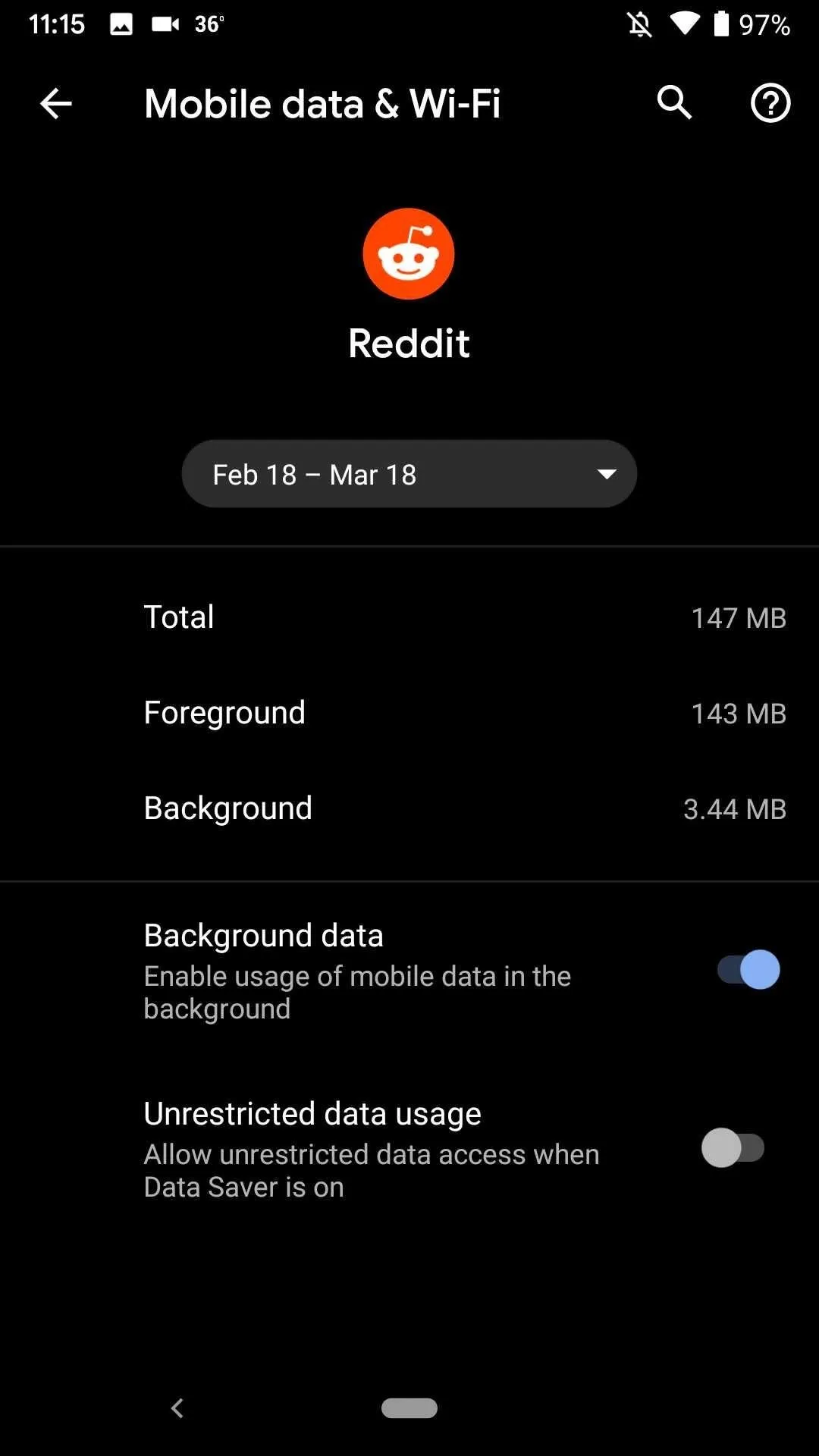Go back using the top-left arrow
Image resolution: width=819 pixels, height=1456 pixels.
tap(55, 104)
